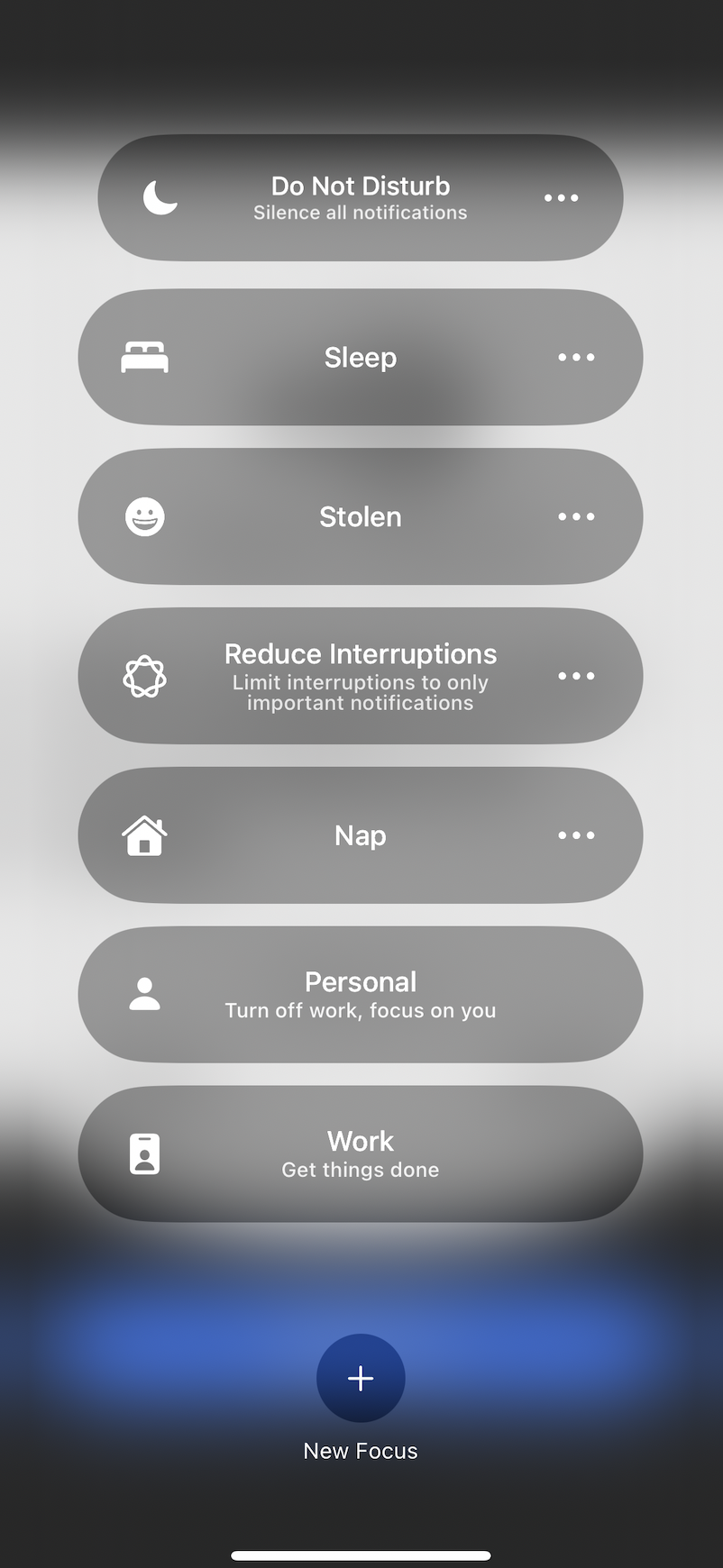Screen dimensions: 723x1568
Task: Create a New Focus
Action: click(361, 1378)
